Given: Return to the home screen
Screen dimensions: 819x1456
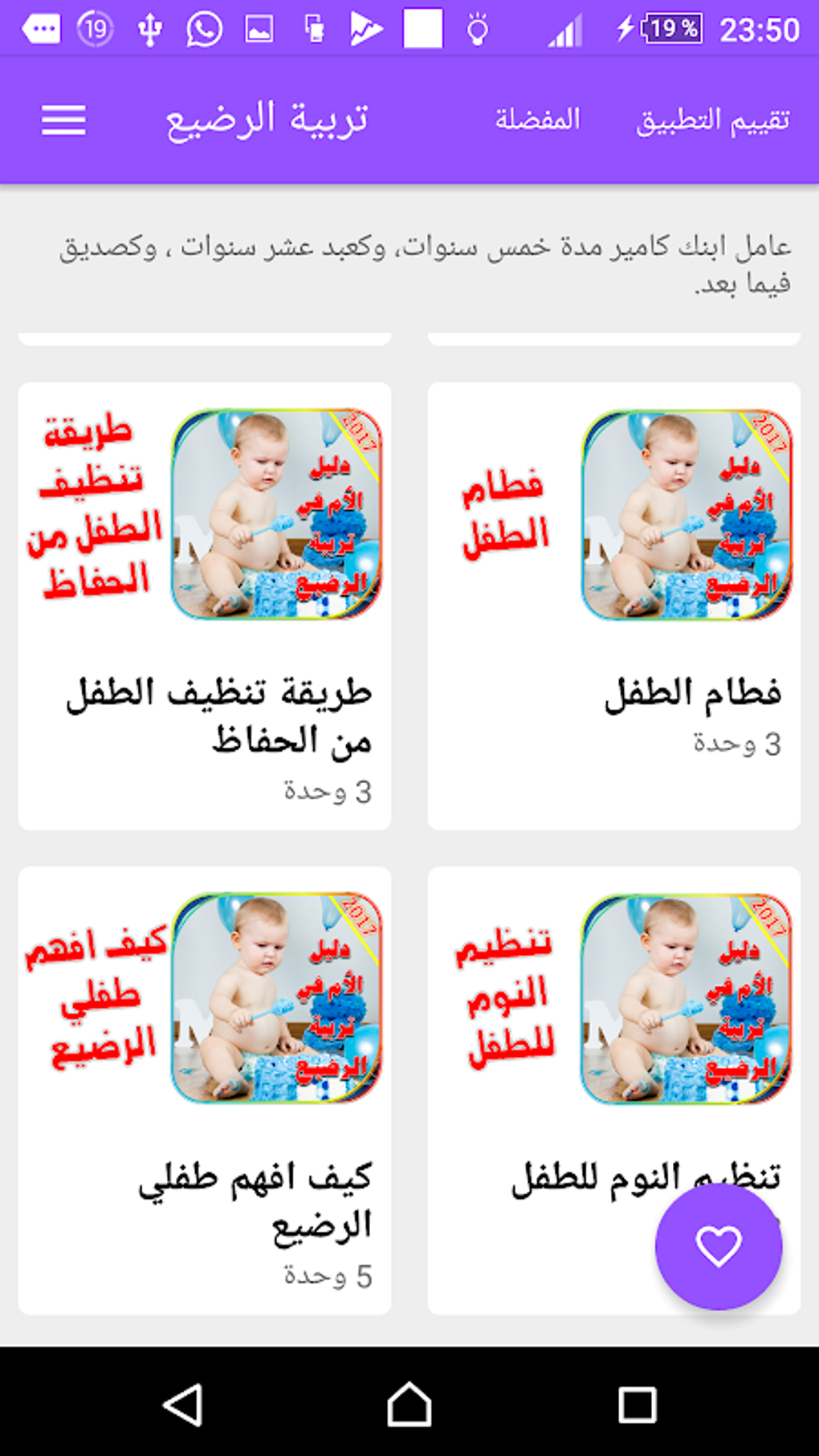Looking at the screenshot, I should (x=409, y=1405).
